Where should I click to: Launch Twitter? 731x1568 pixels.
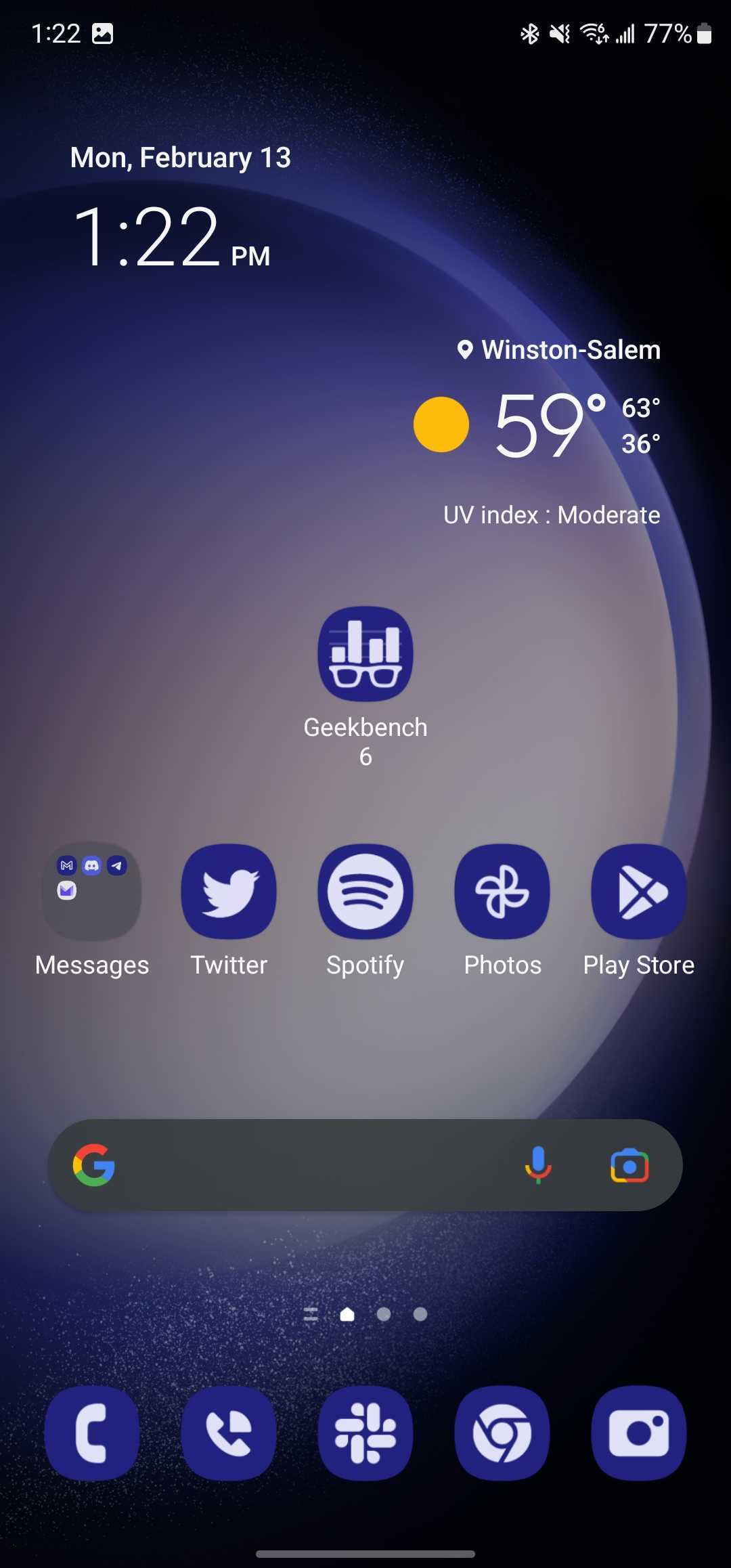[x=229, y=892]
